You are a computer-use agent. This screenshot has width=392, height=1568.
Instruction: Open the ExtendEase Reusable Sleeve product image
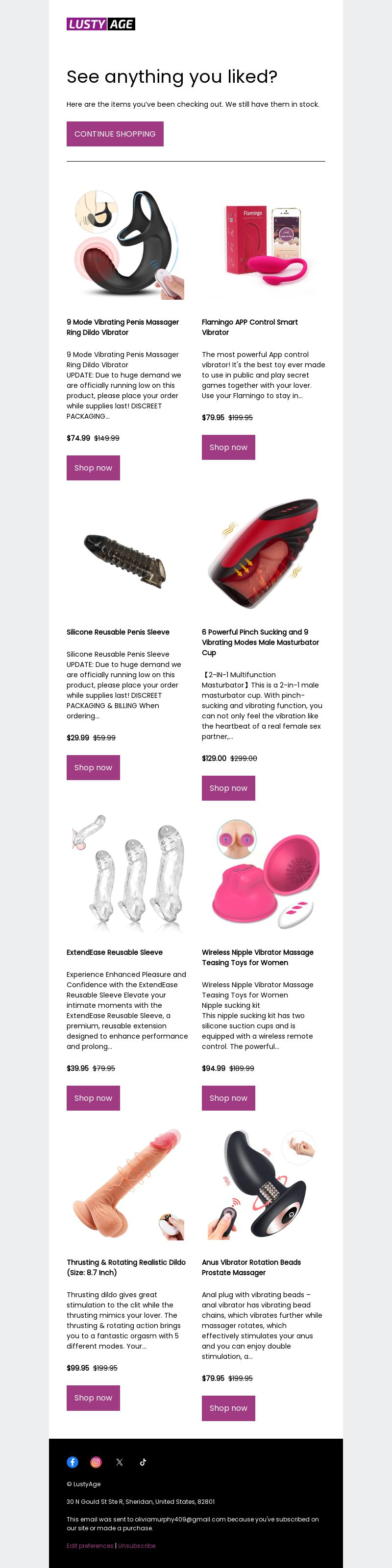tap(128, 874)
